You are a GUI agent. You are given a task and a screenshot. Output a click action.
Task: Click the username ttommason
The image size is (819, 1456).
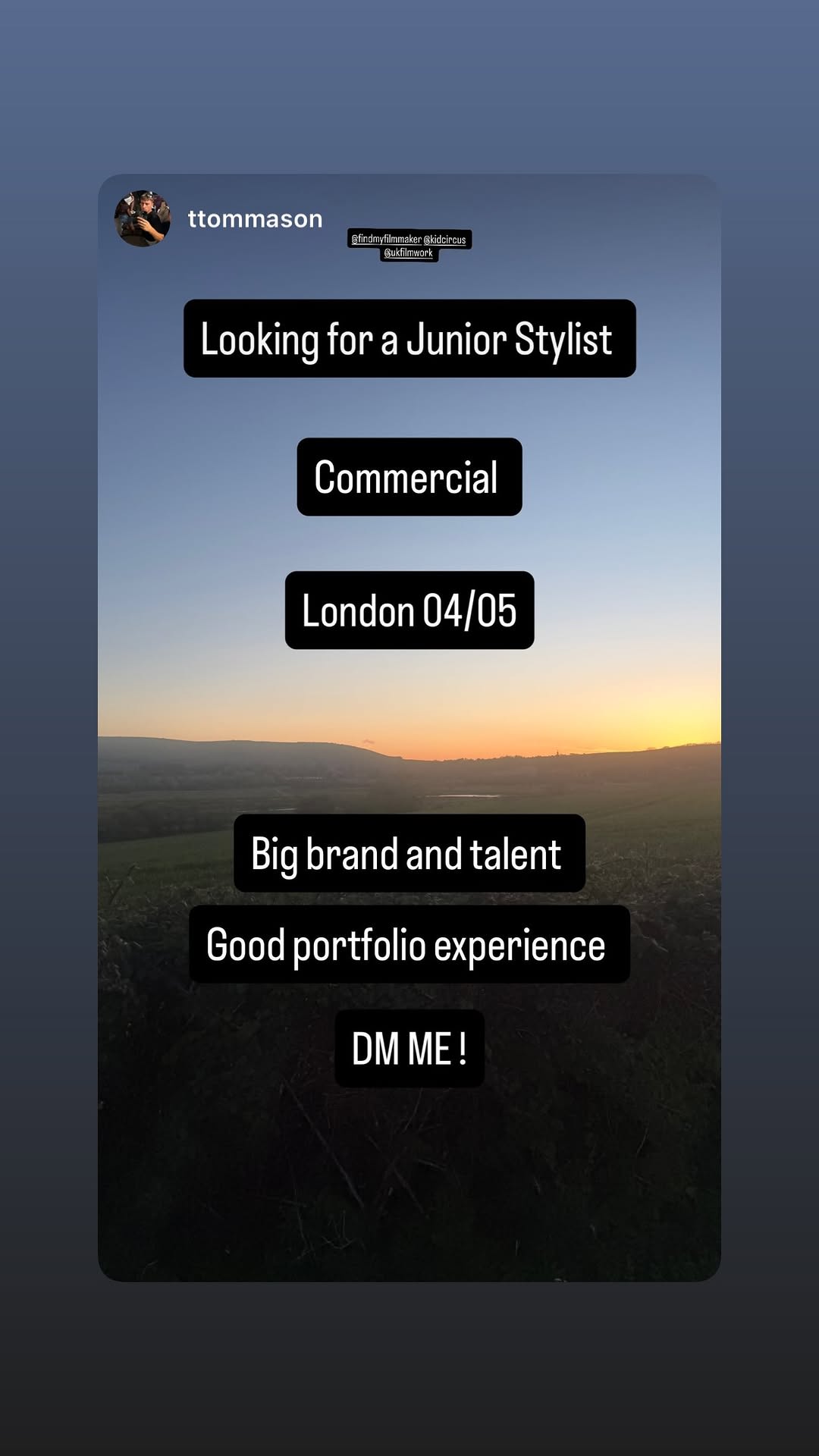point(256,218)
